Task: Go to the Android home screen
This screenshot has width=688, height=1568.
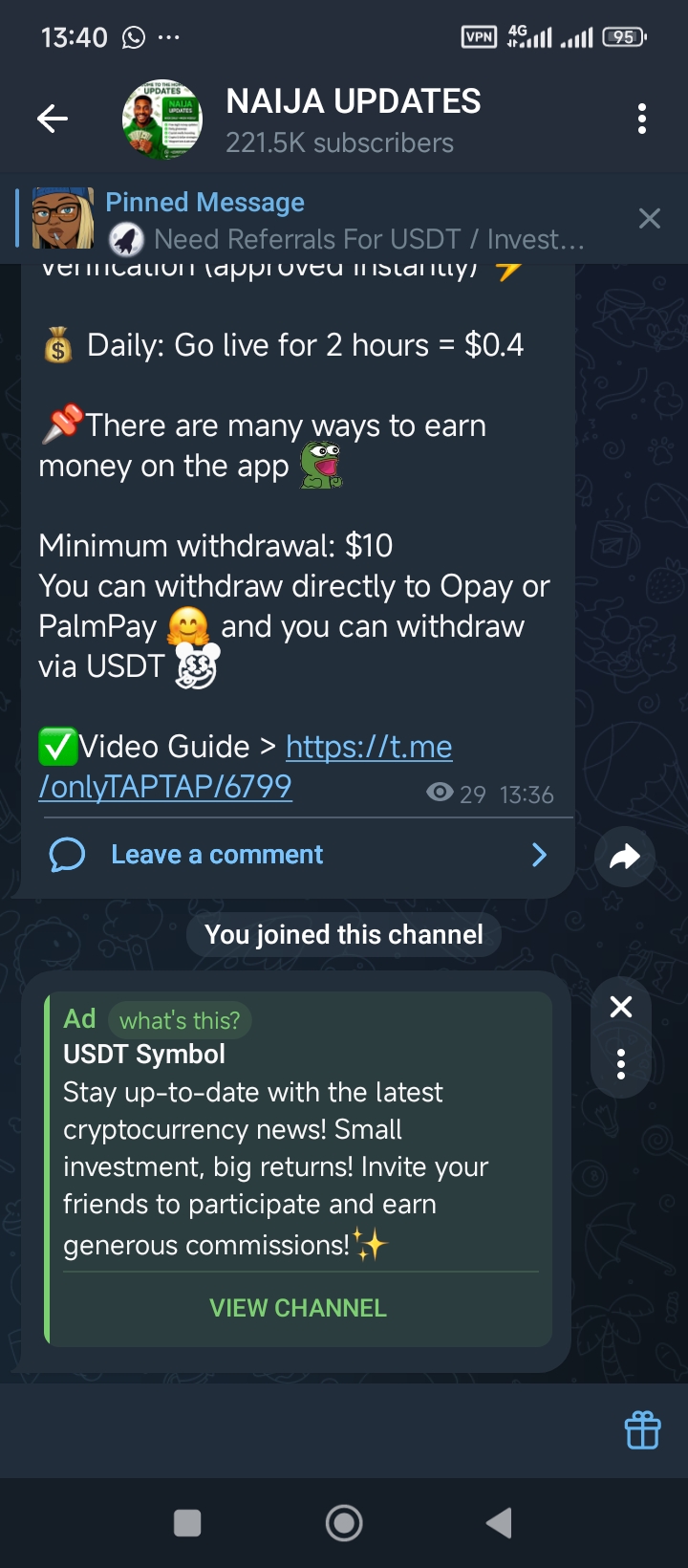Action: coord(344,1523)
